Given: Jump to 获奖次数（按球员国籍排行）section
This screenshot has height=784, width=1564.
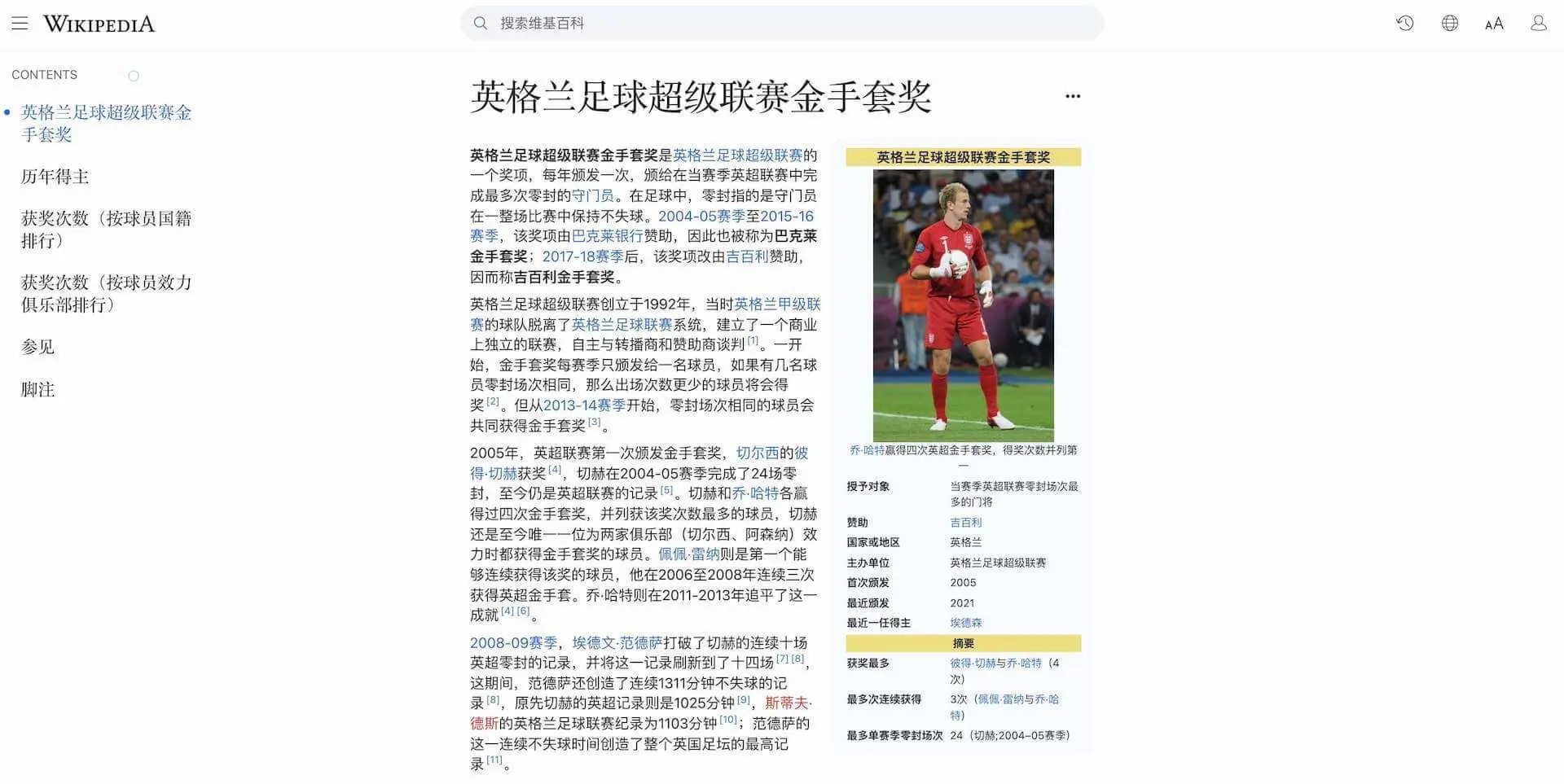Looking at the screenshot, I should click(106, 230).
